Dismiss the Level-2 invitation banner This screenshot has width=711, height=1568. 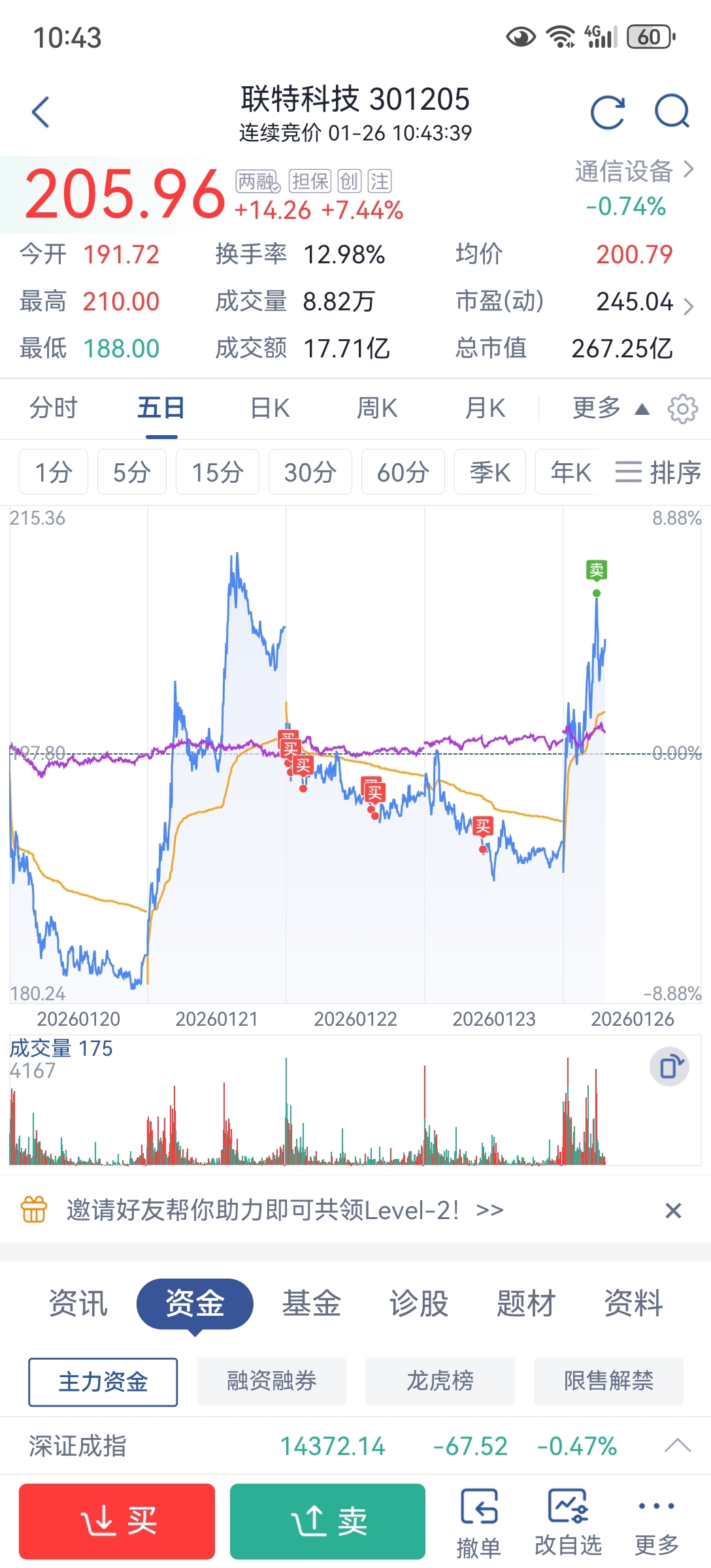673,1211
